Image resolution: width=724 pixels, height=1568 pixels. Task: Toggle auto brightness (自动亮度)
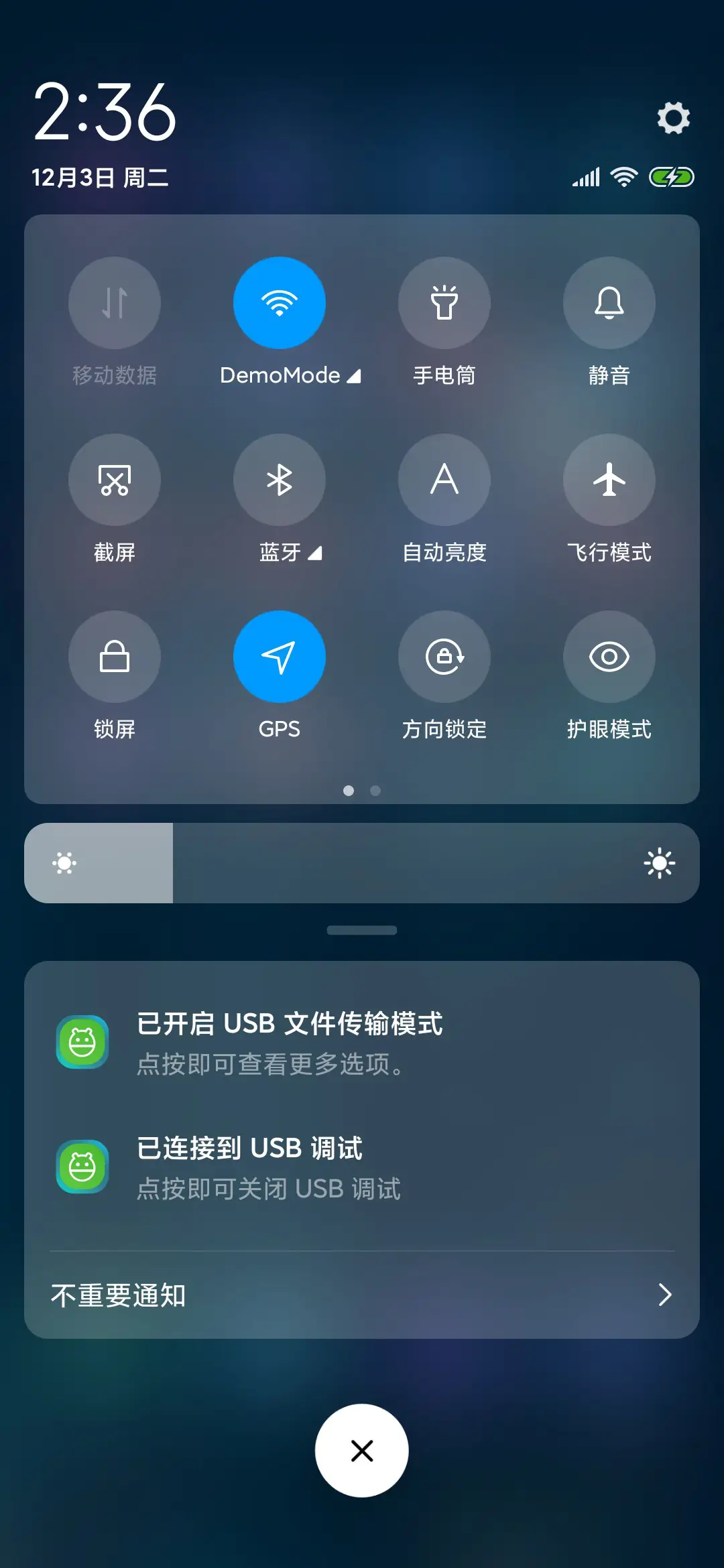pyautogui.click(x=444, y=480)
